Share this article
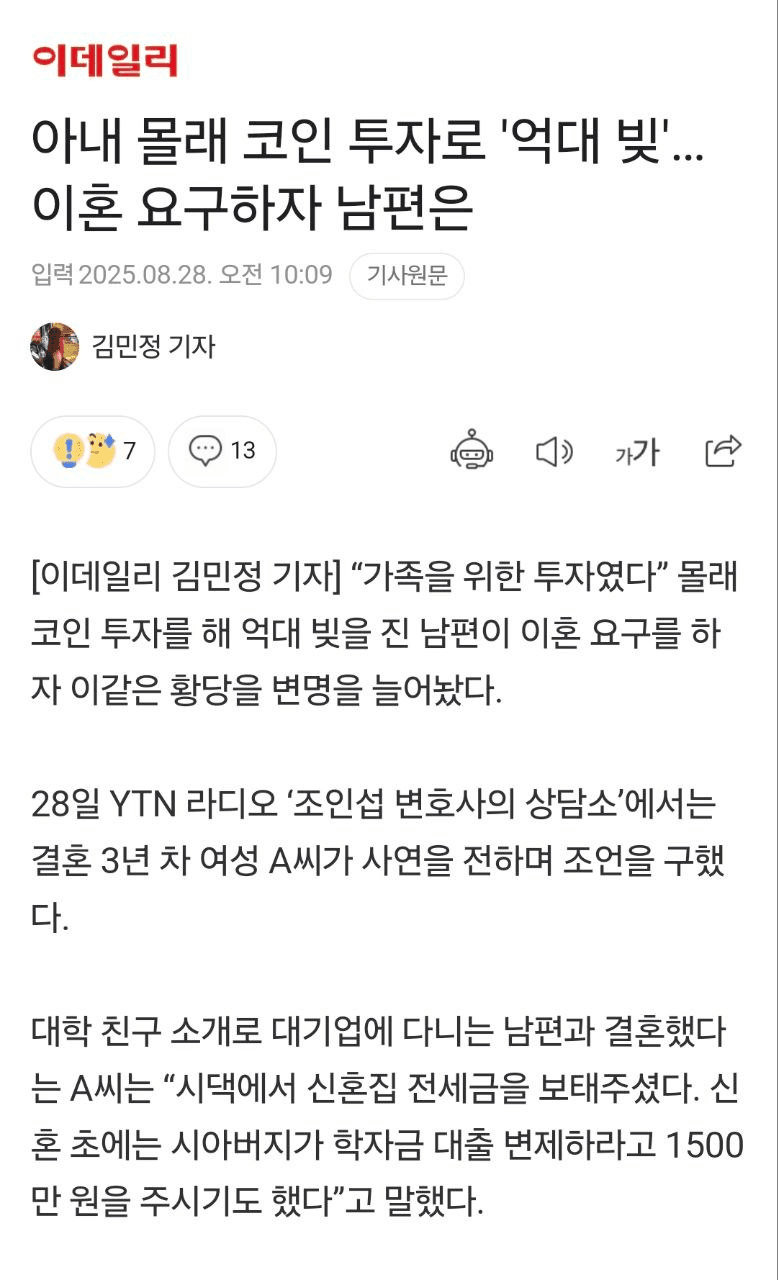 (x=723, y=452)
